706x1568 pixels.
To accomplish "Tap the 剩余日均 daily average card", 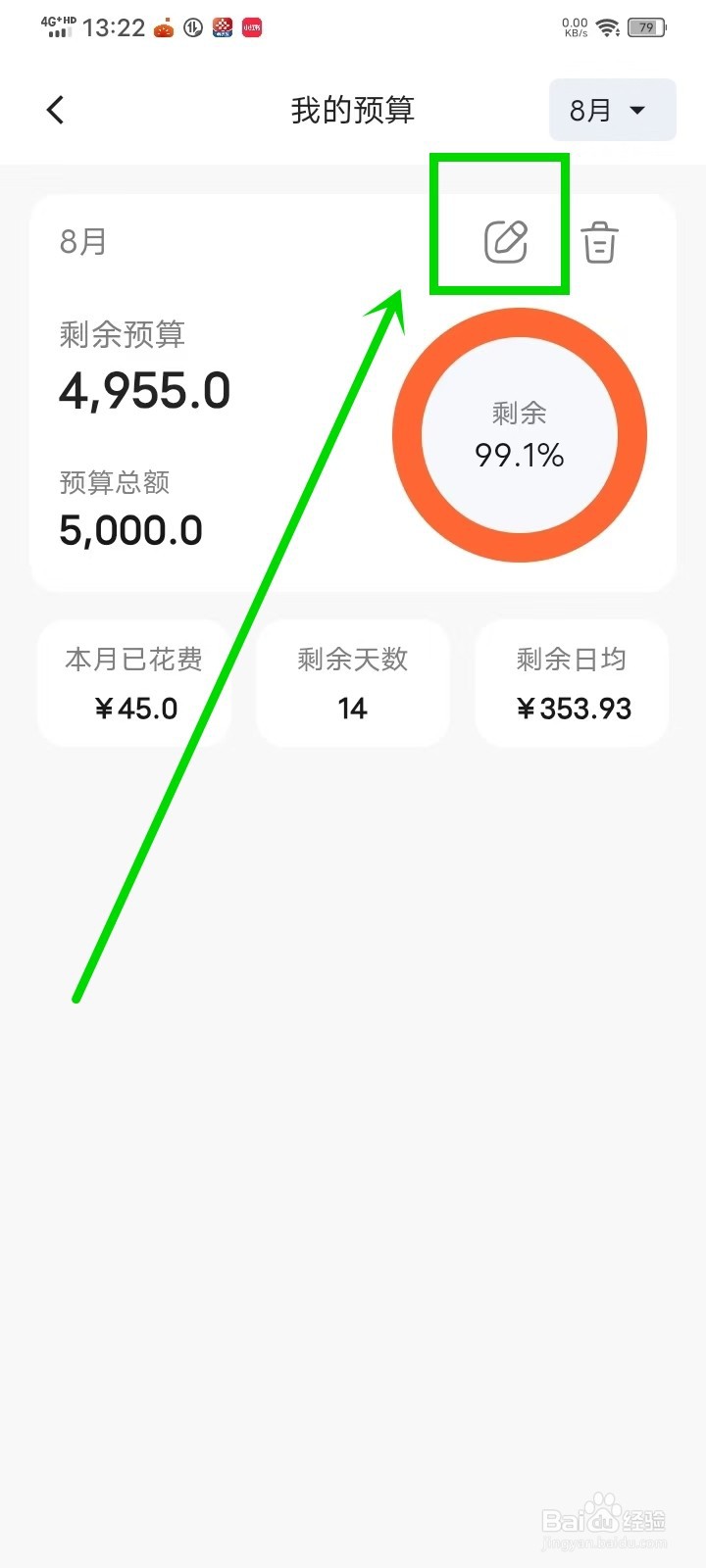I will coord(572,682).
